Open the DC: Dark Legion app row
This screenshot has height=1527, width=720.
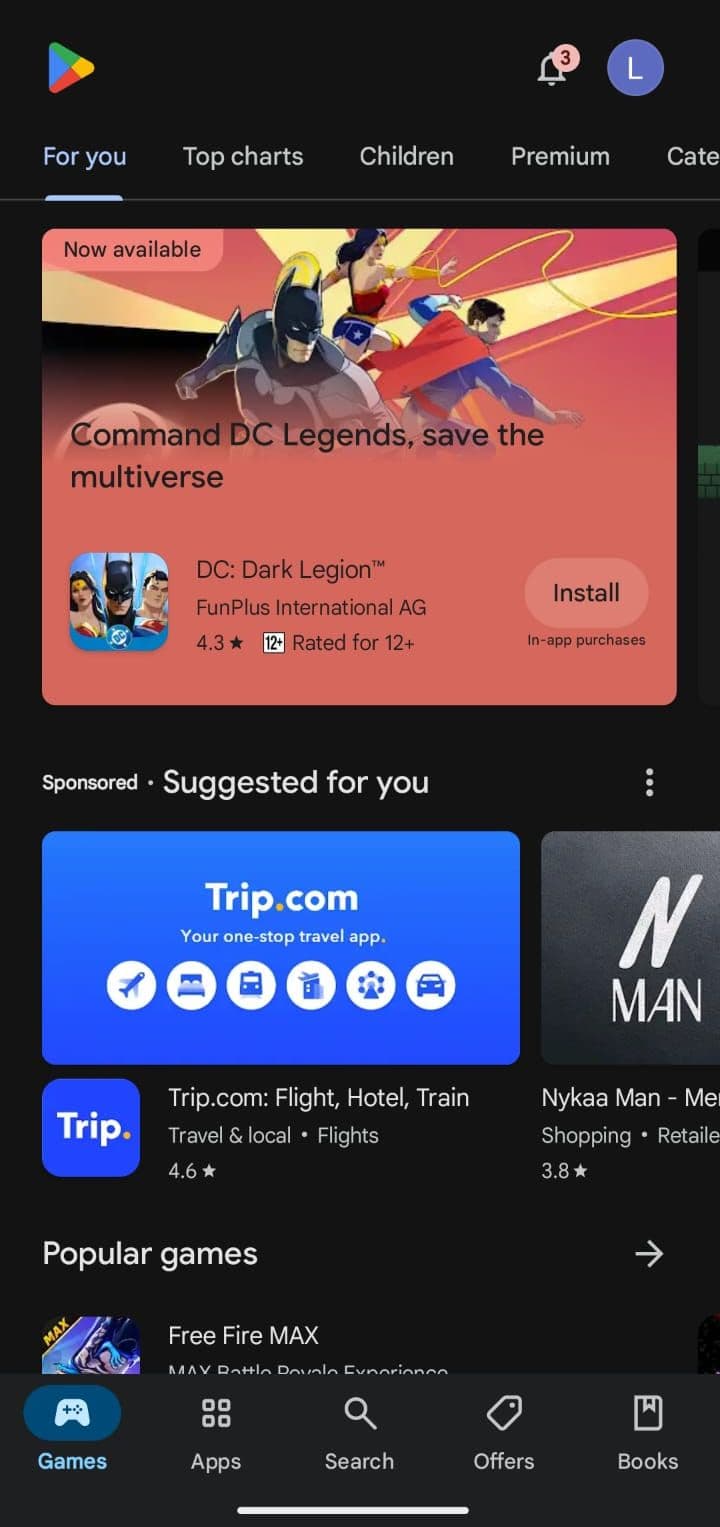point(290,604)
